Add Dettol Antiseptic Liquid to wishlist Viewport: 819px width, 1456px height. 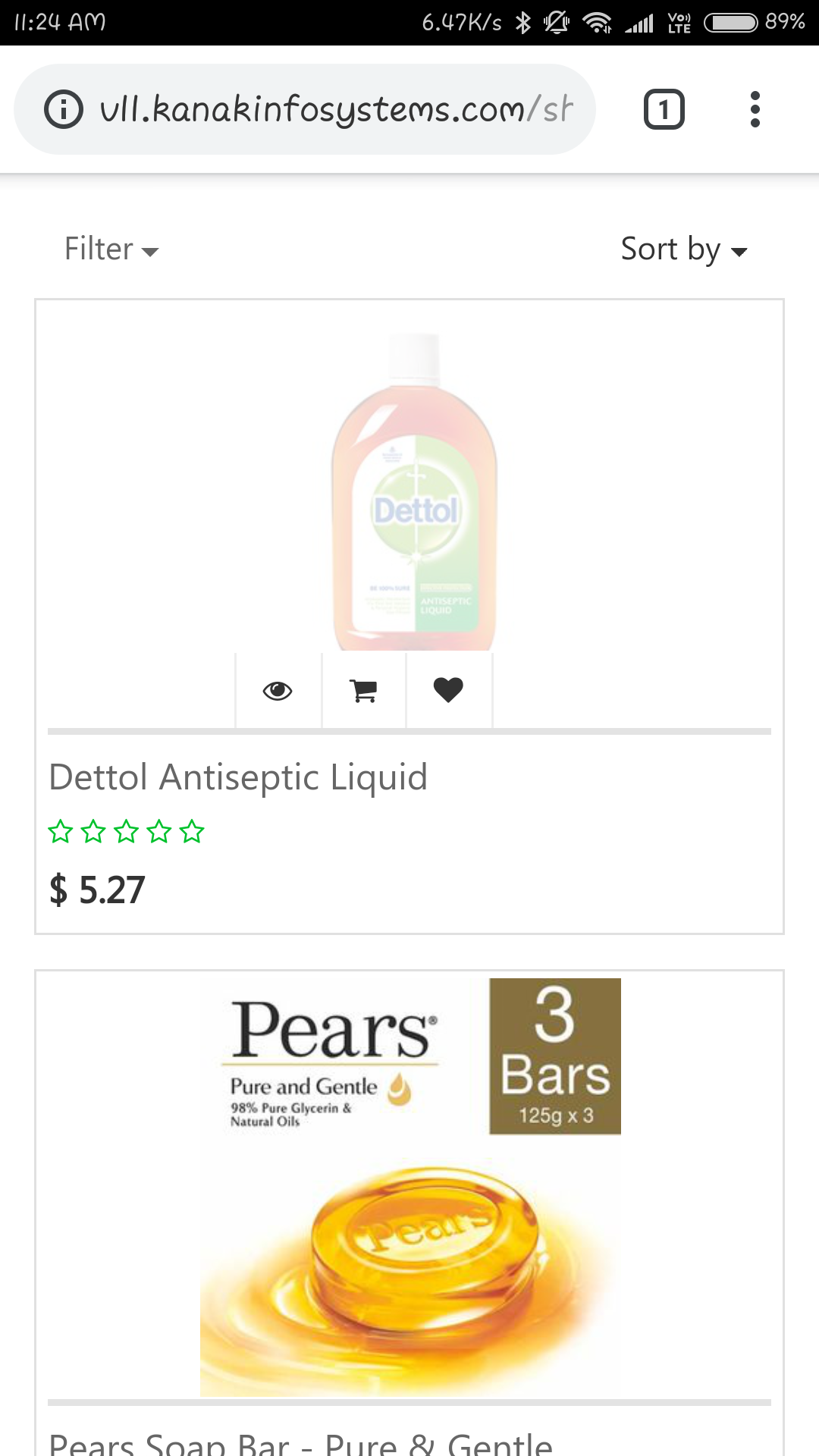click(448, 690)
